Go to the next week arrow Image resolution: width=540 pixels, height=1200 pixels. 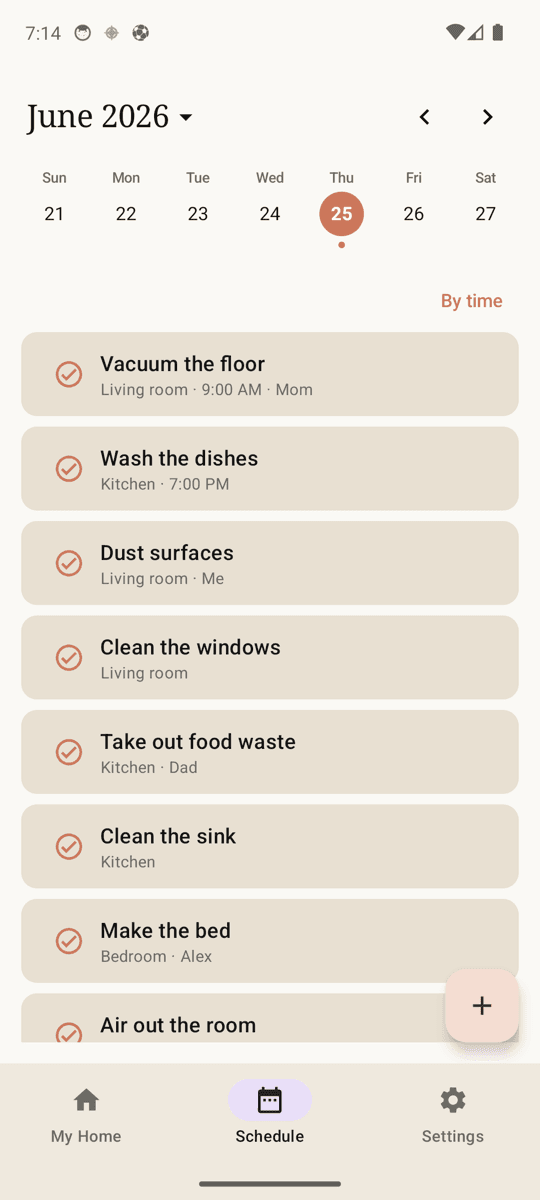[487, 117]
